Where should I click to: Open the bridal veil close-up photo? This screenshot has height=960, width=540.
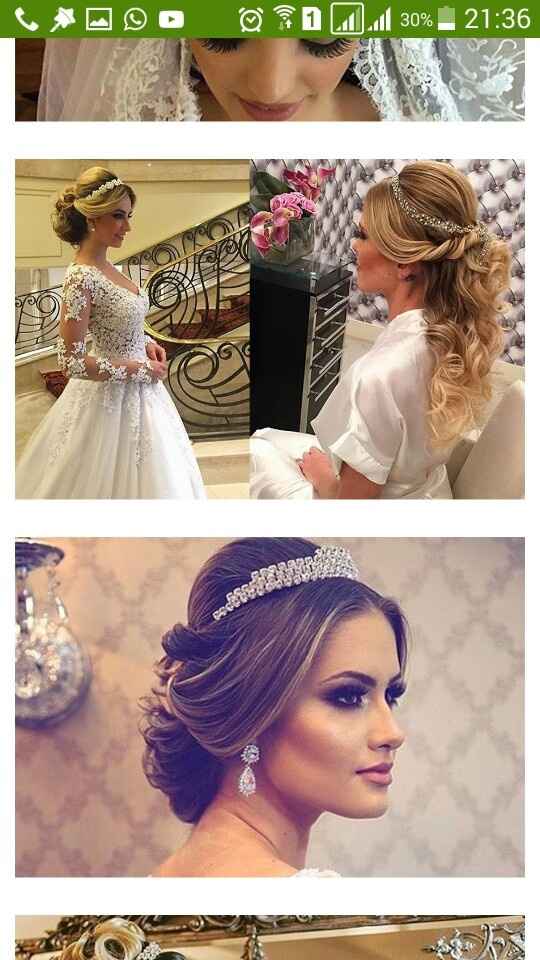pyautogui.click(x=270, y=80)
